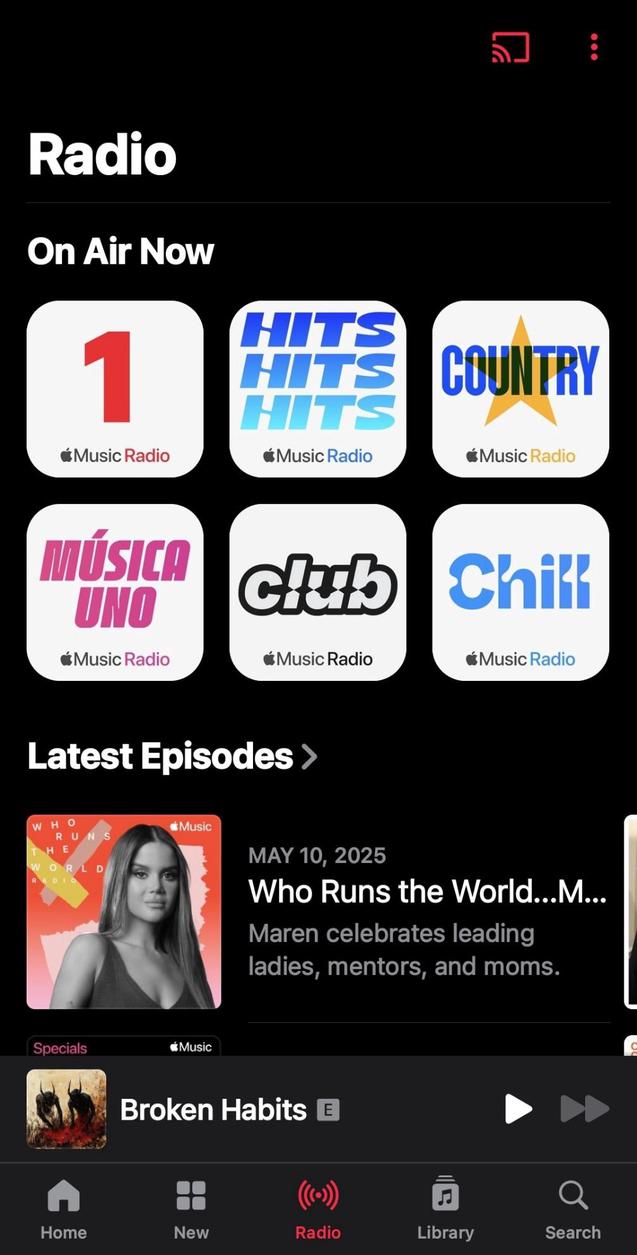Viewport: 637px width, 1255px height.
Task: Open the Broken Habits mini player
Action: 213,1109
